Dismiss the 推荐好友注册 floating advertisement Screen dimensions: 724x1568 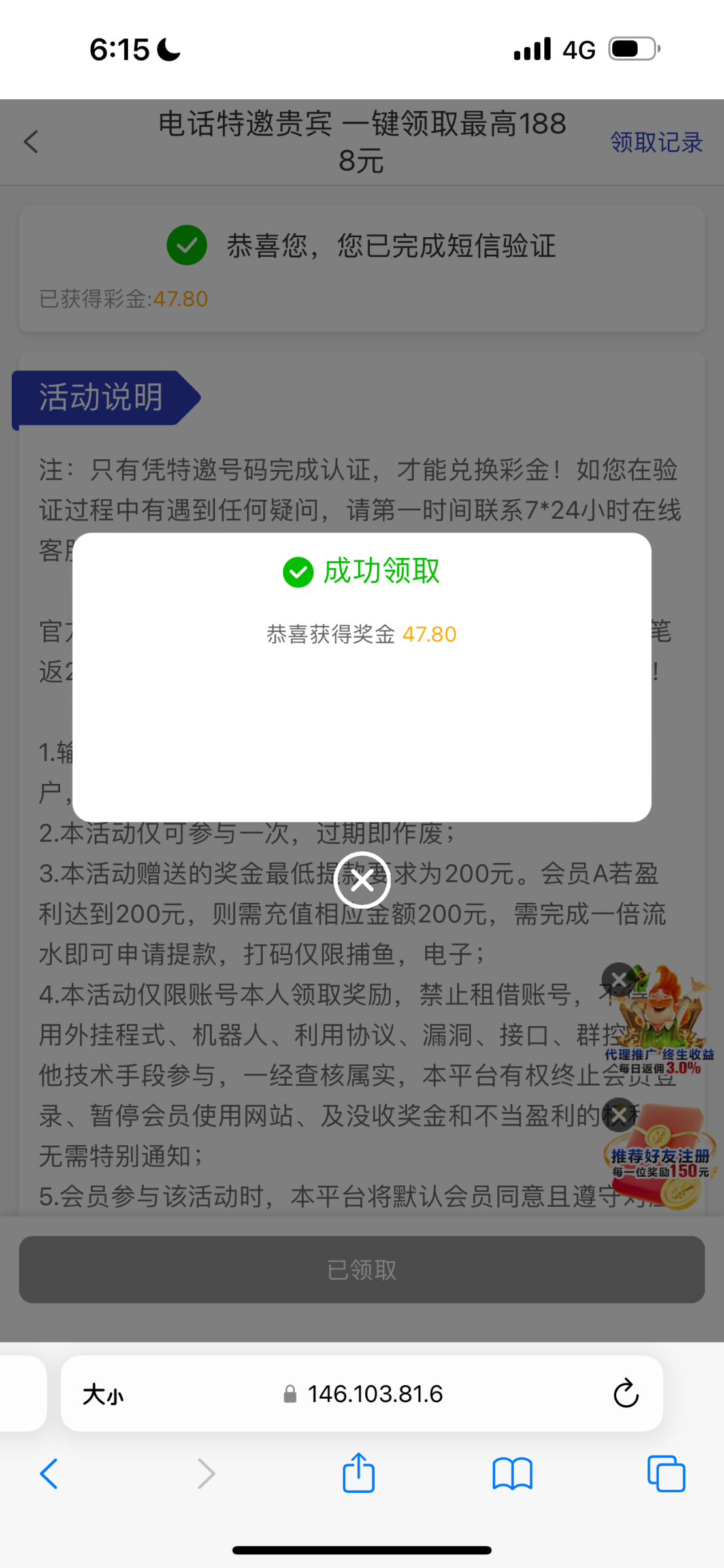pos(618,1115)
